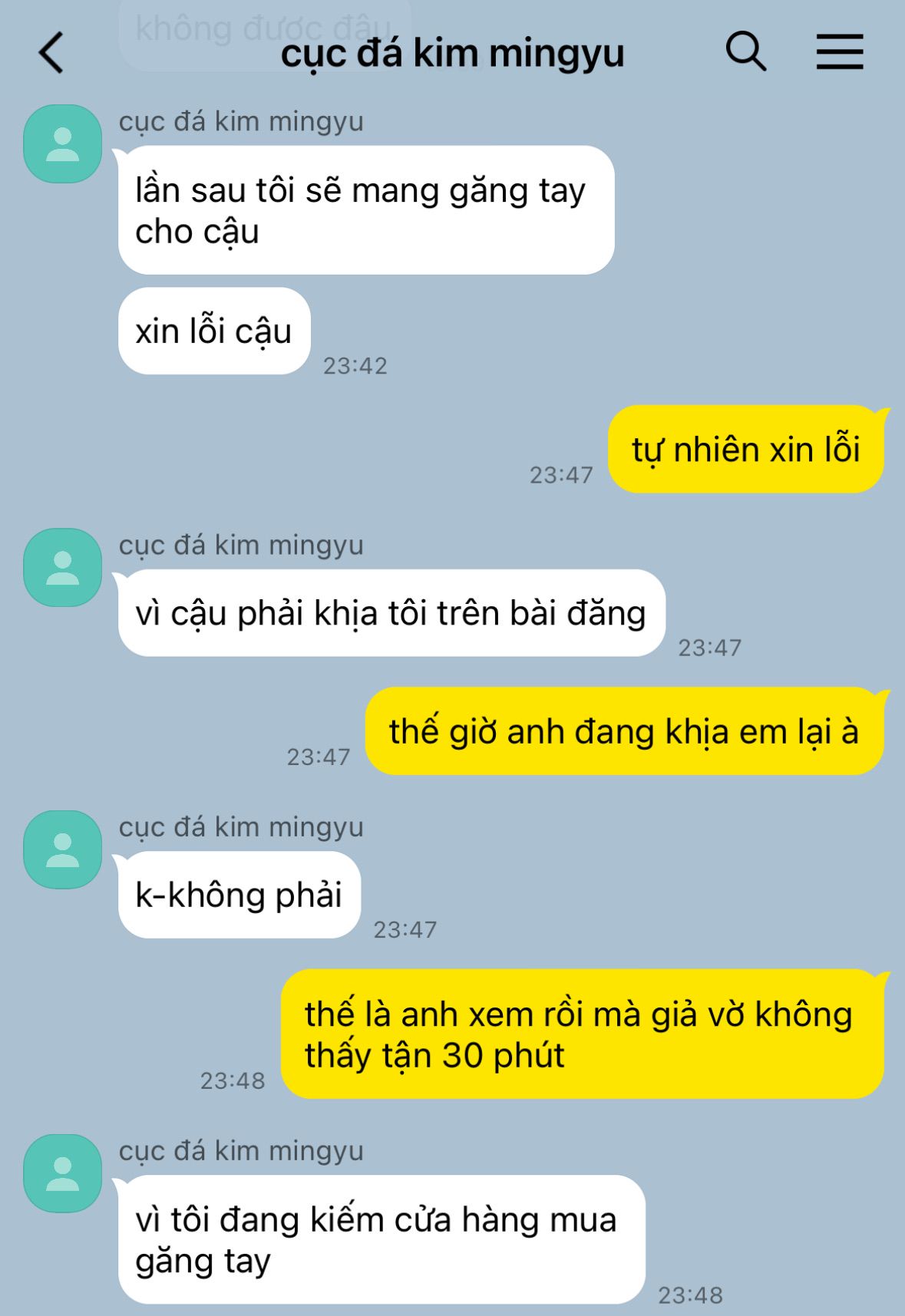
Task: Open avatar beside "vì tôi đang kiếm cửa hàng"
Action: click(x=63, y=1174)
